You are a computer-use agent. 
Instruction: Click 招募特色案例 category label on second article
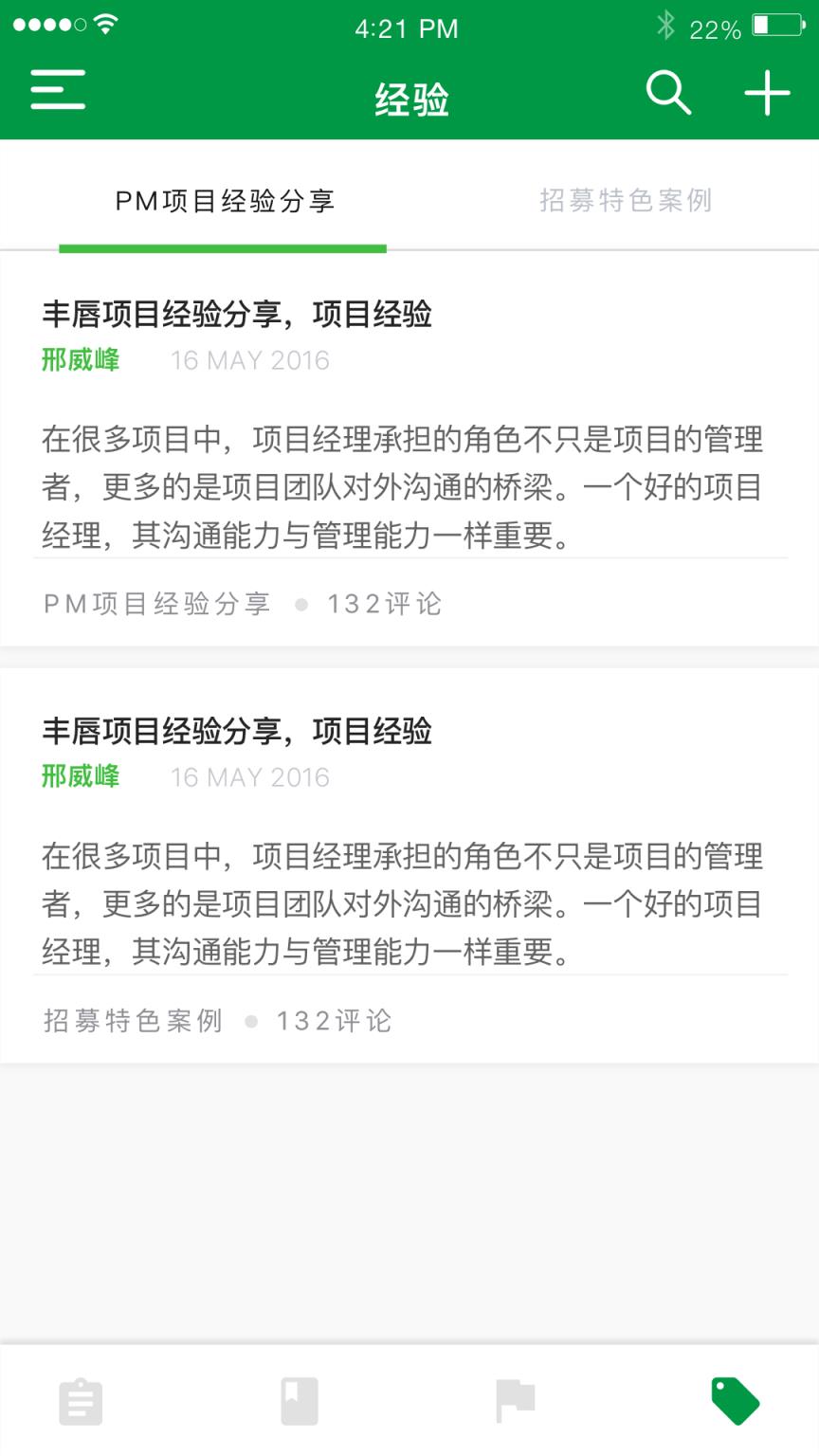(x=133, y=1021)
